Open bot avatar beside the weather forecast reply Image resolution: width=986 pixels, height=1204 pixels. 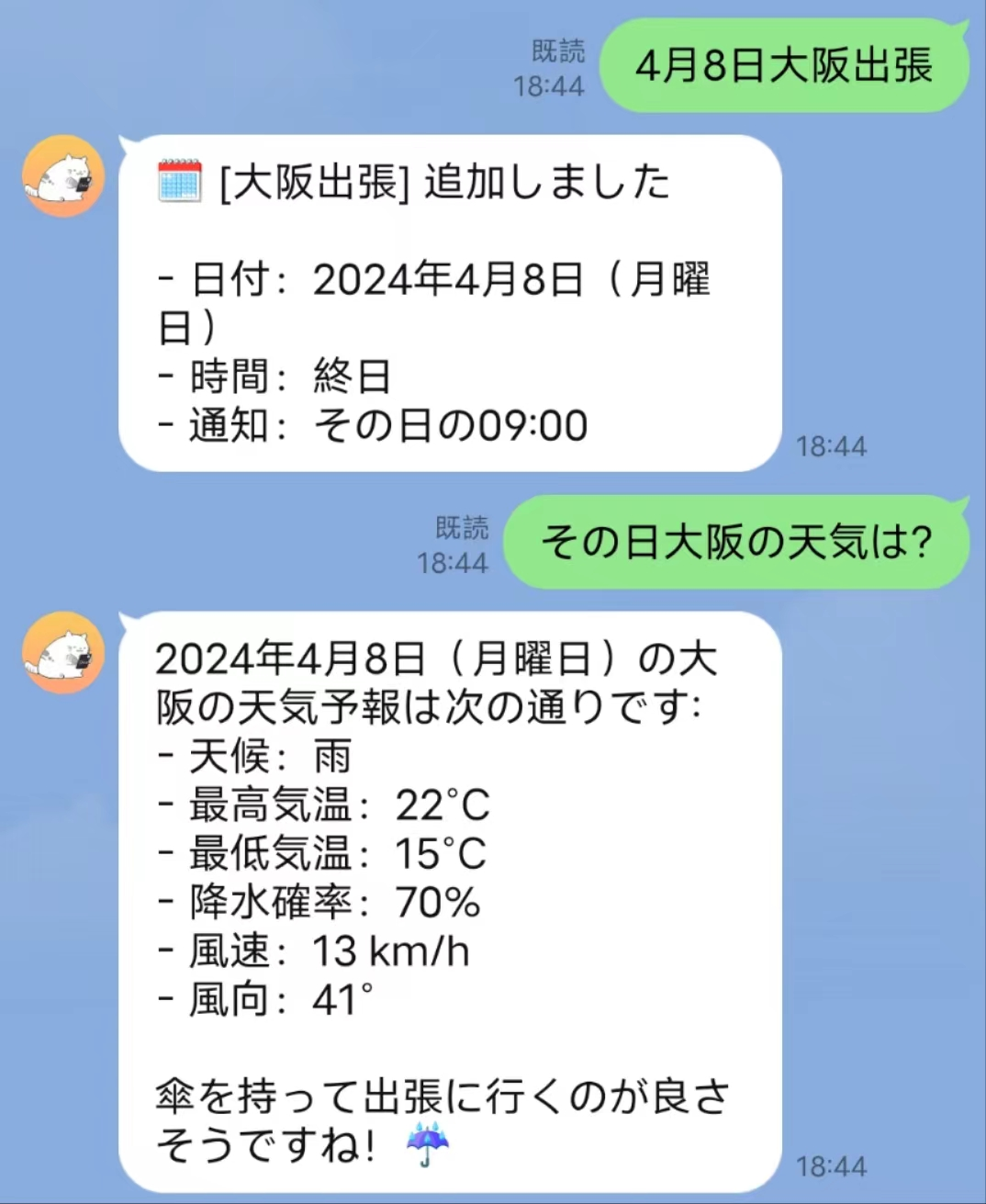[x=62, y=652]
